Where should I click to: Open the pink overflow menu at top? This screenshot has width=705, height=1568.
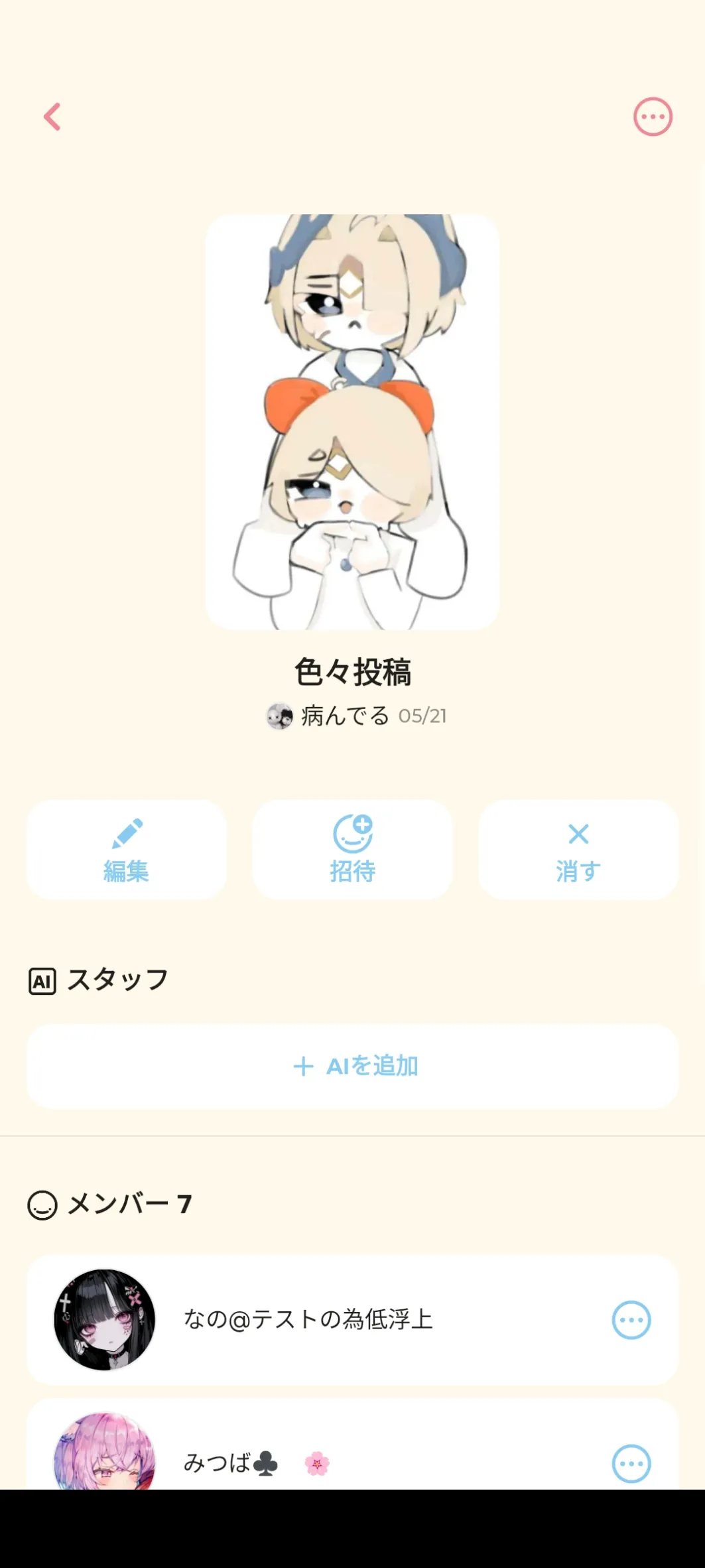click(653, 117)
